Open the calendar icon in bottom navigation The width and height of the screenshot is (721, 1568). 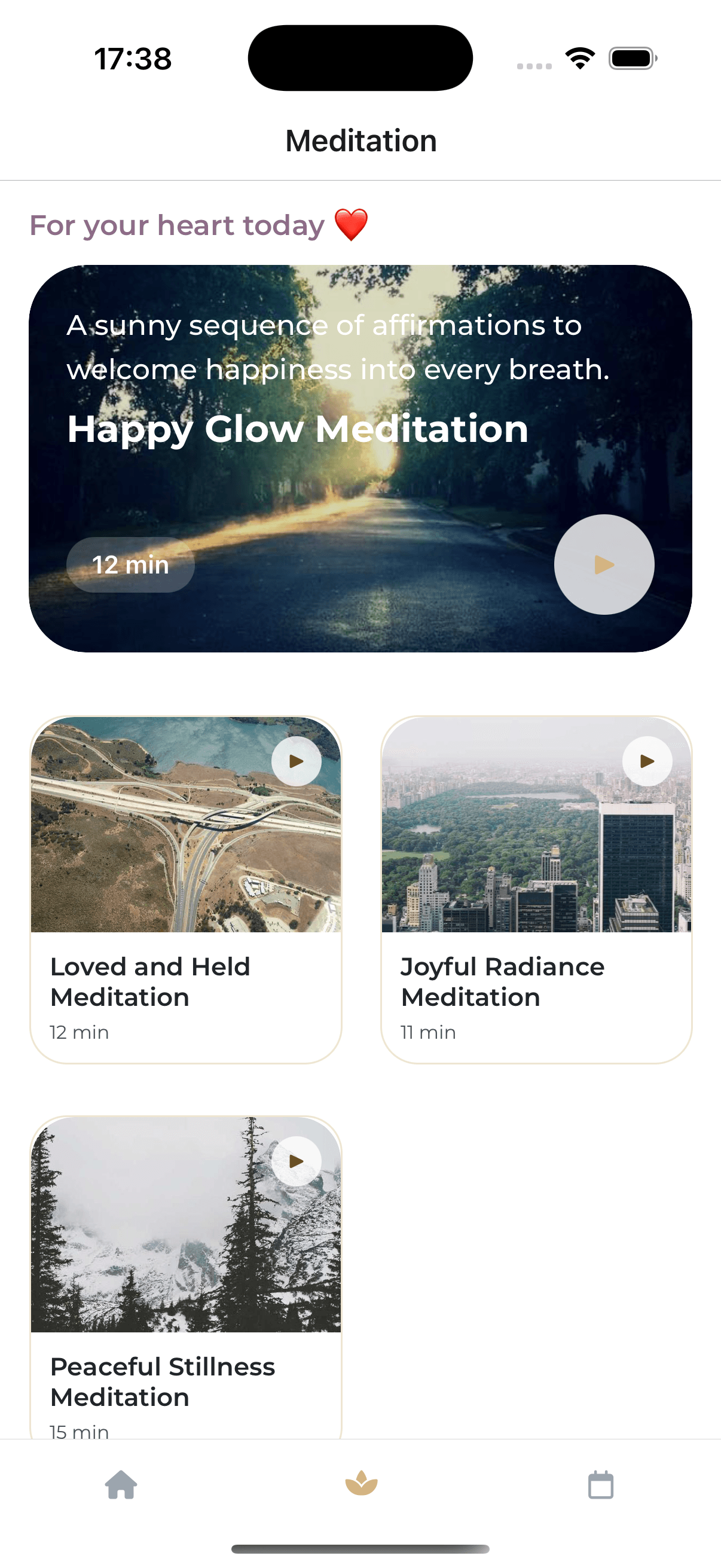[x=600, y=1485]
